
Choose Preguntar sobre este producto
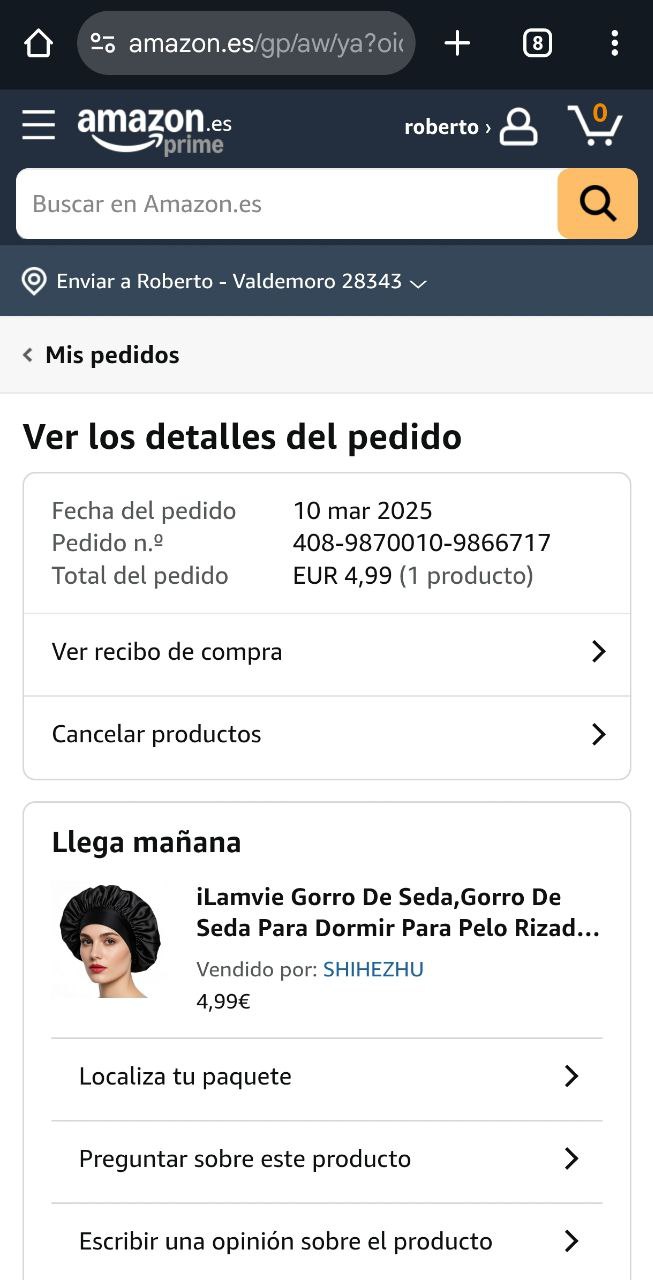tap(327, 1159)
